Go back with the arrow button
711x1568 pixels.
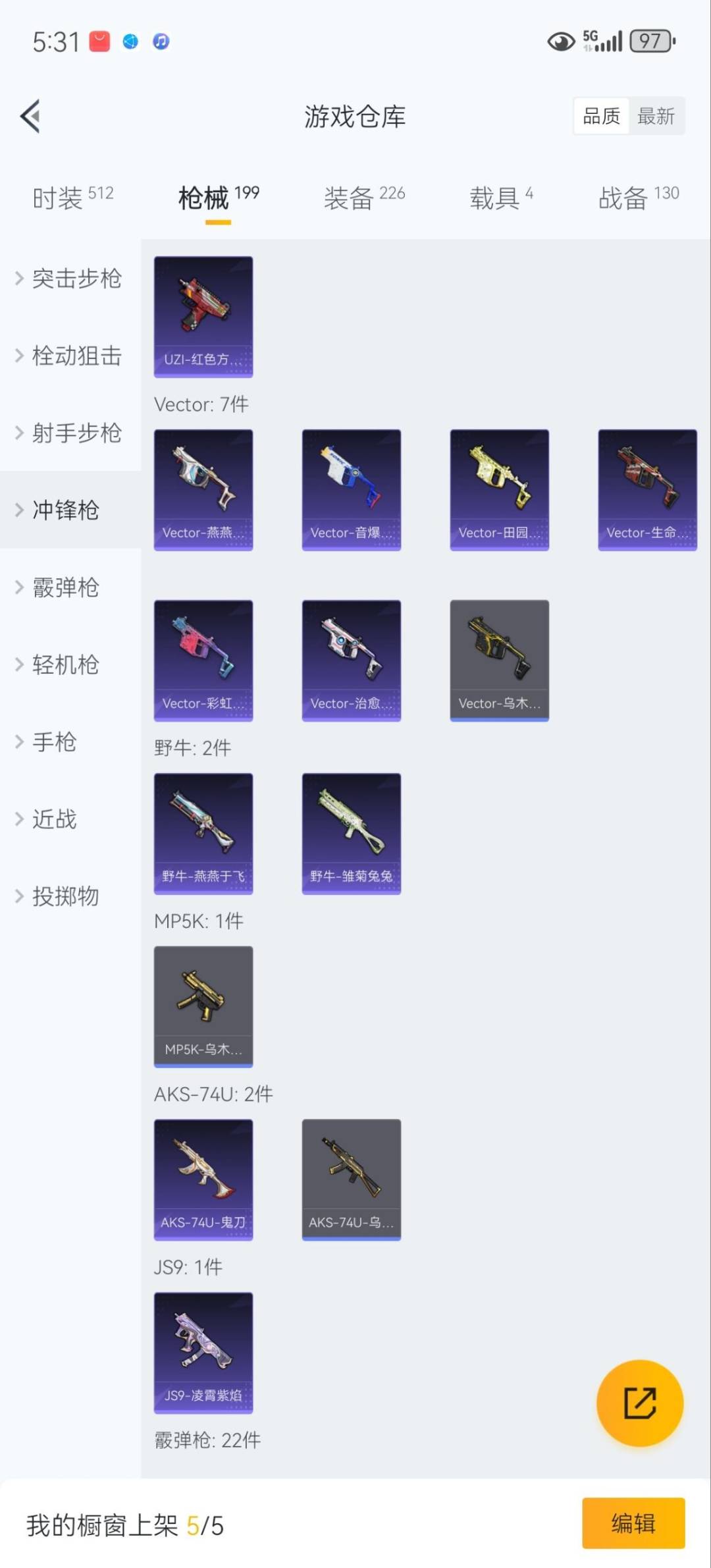point(30,116)
